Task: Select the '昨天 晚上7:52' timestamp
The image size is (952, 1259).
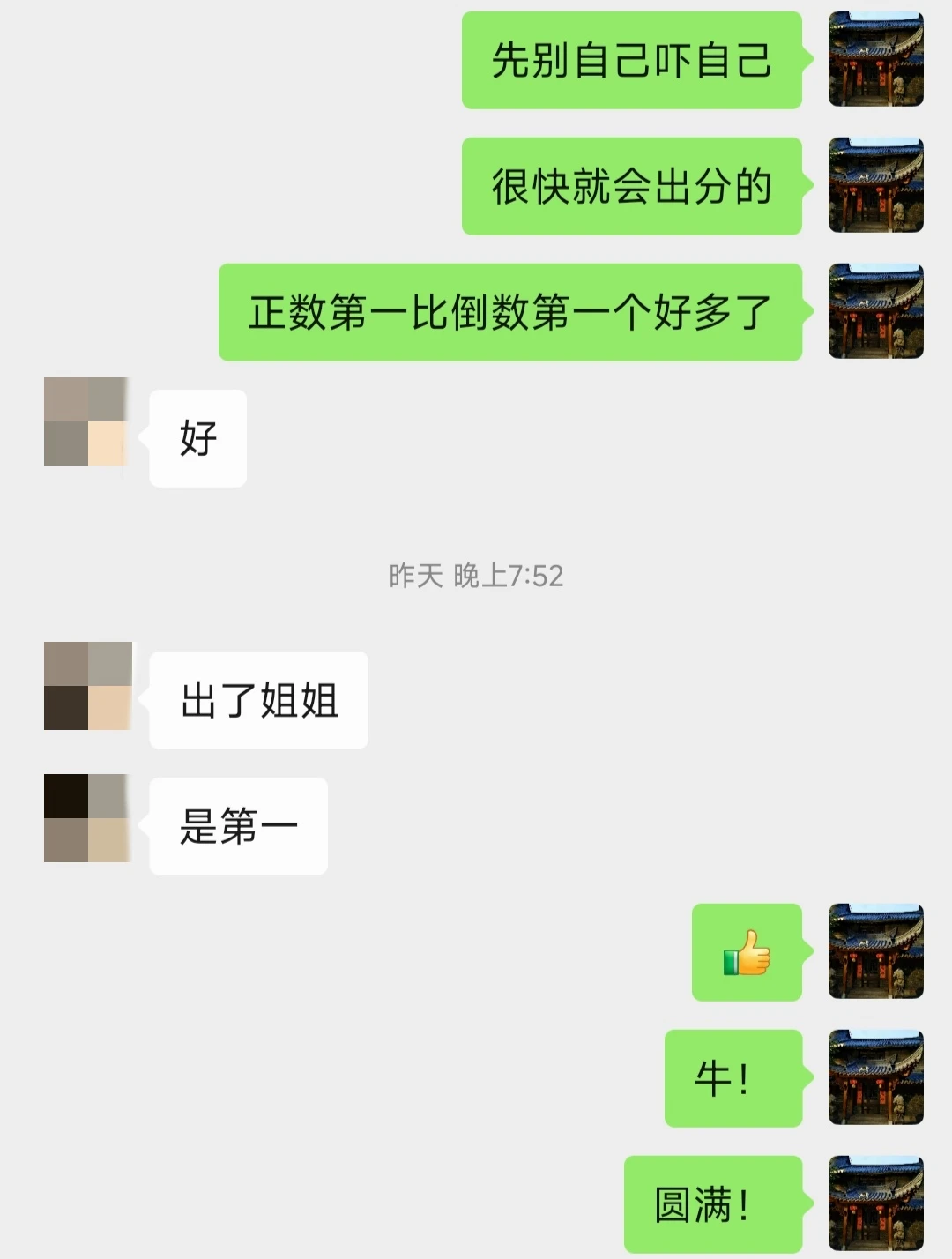Action: pos(476,576)
